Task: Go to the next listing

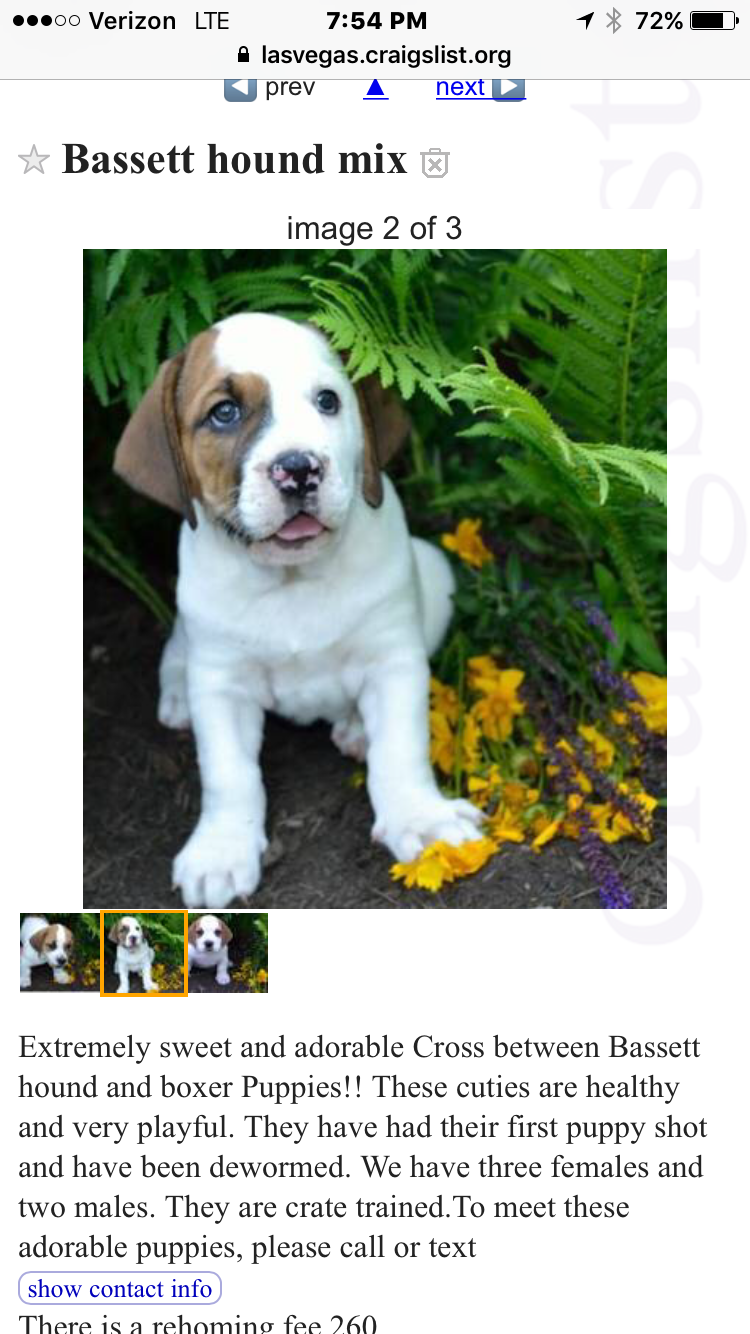Action: pos(480,88)
